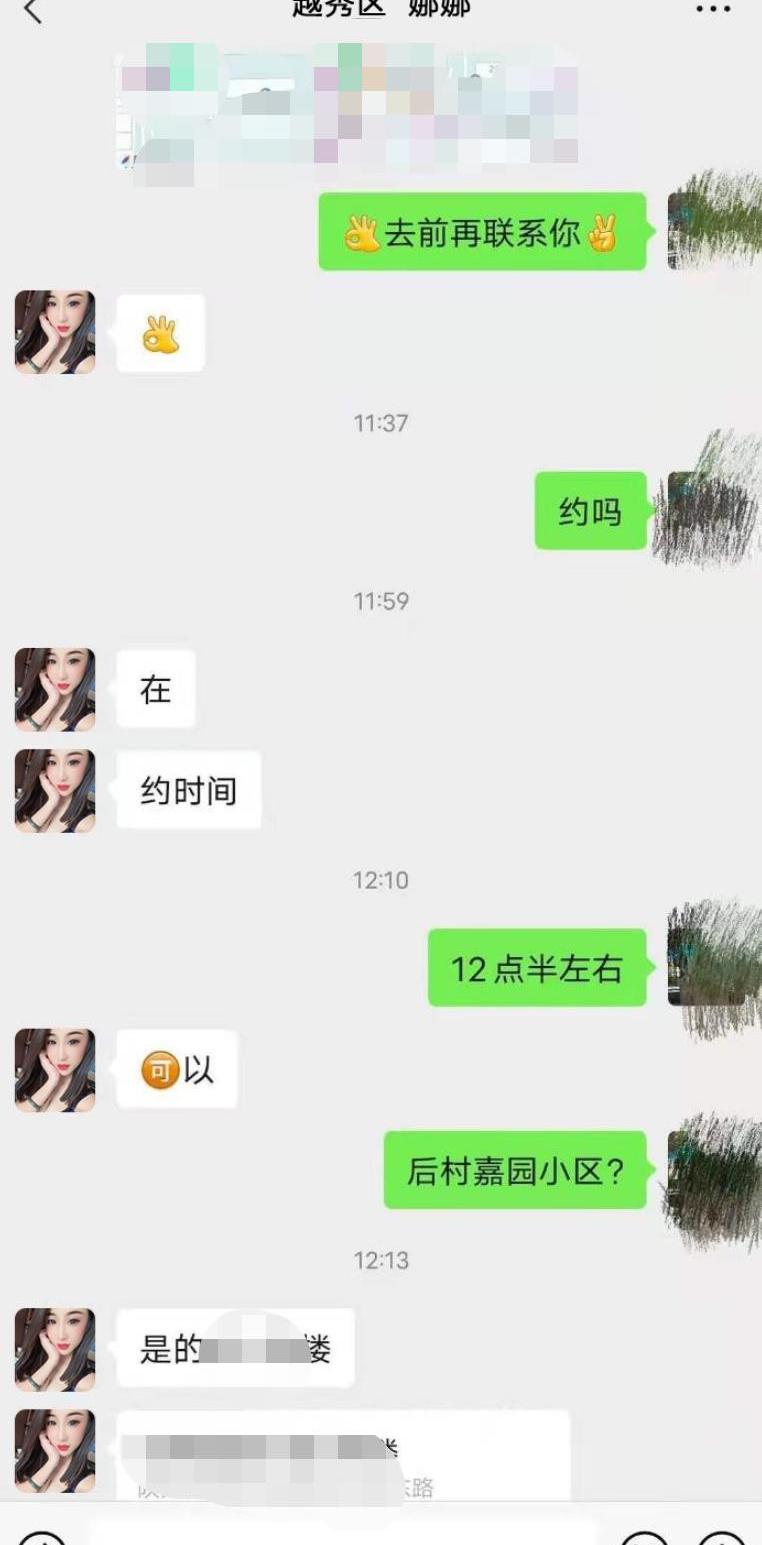
Task: Tap the chat title 越秀区 娜娜
Action: point(380,10)
